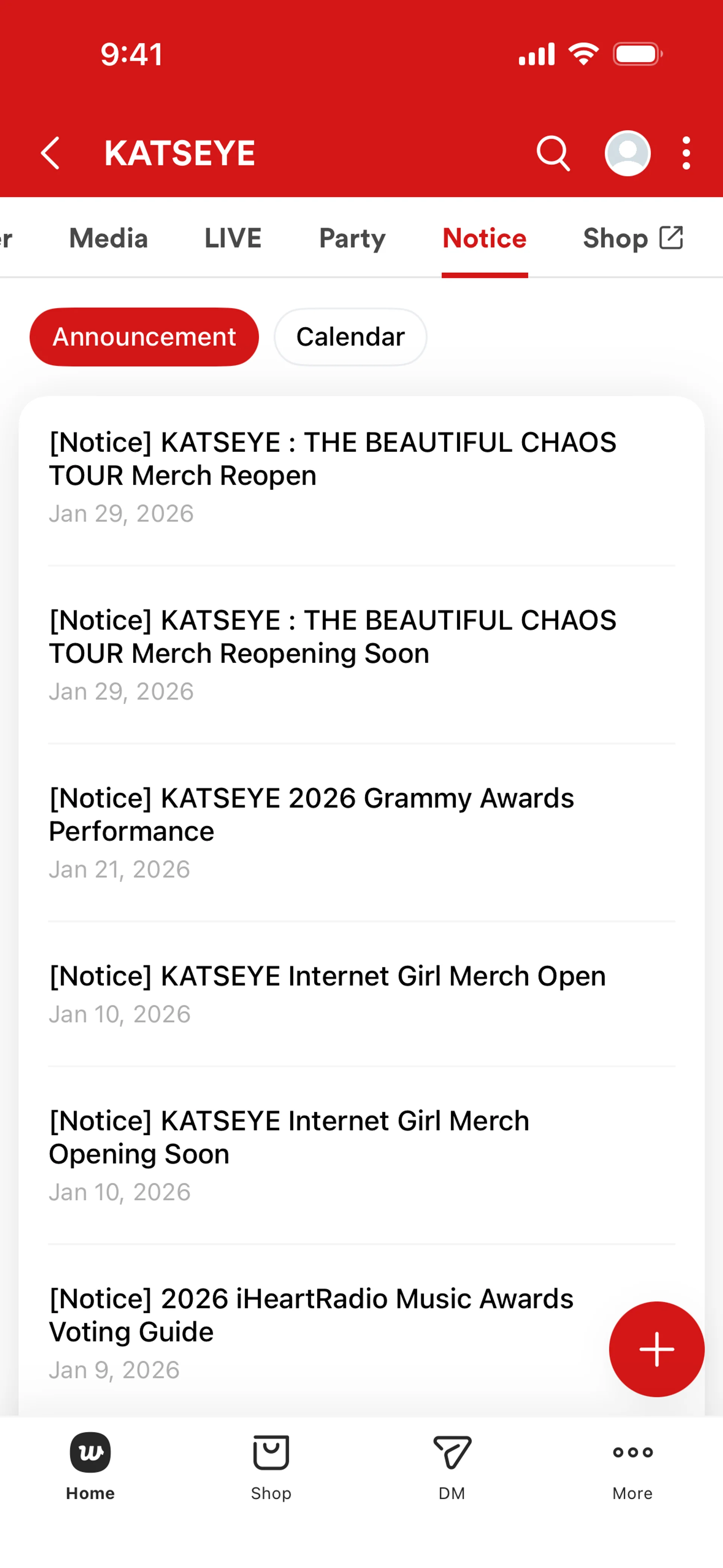Switch to the Calendar chip

pos(350,336)
